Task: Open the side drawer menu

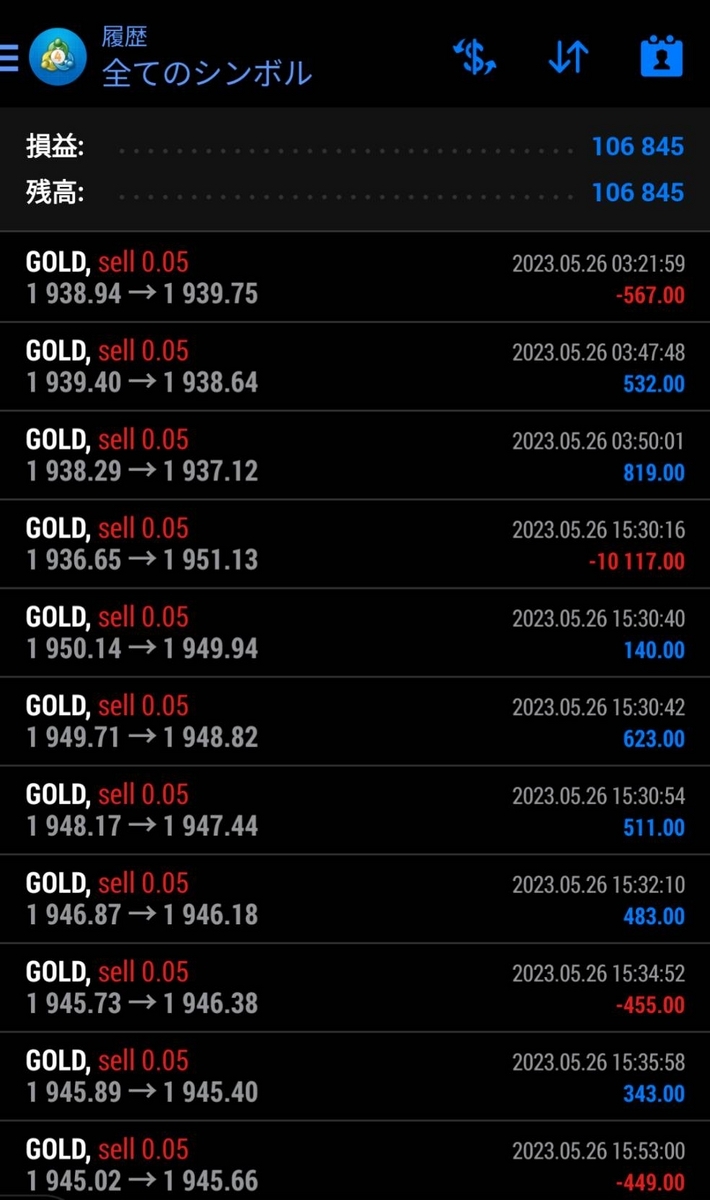Action: [x=10, y=57]
